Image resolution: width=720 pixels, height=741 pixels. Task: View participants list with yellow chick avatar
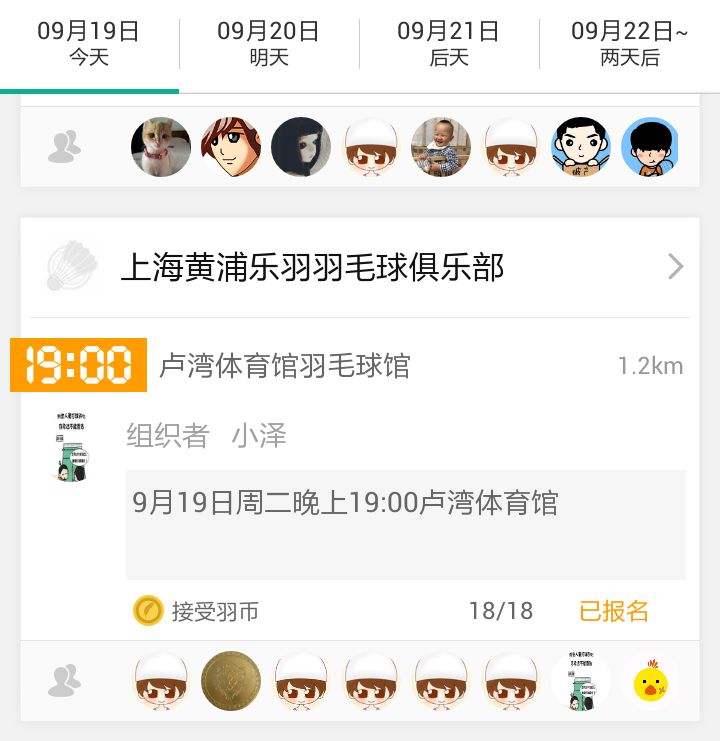click(x=650, y=682)
